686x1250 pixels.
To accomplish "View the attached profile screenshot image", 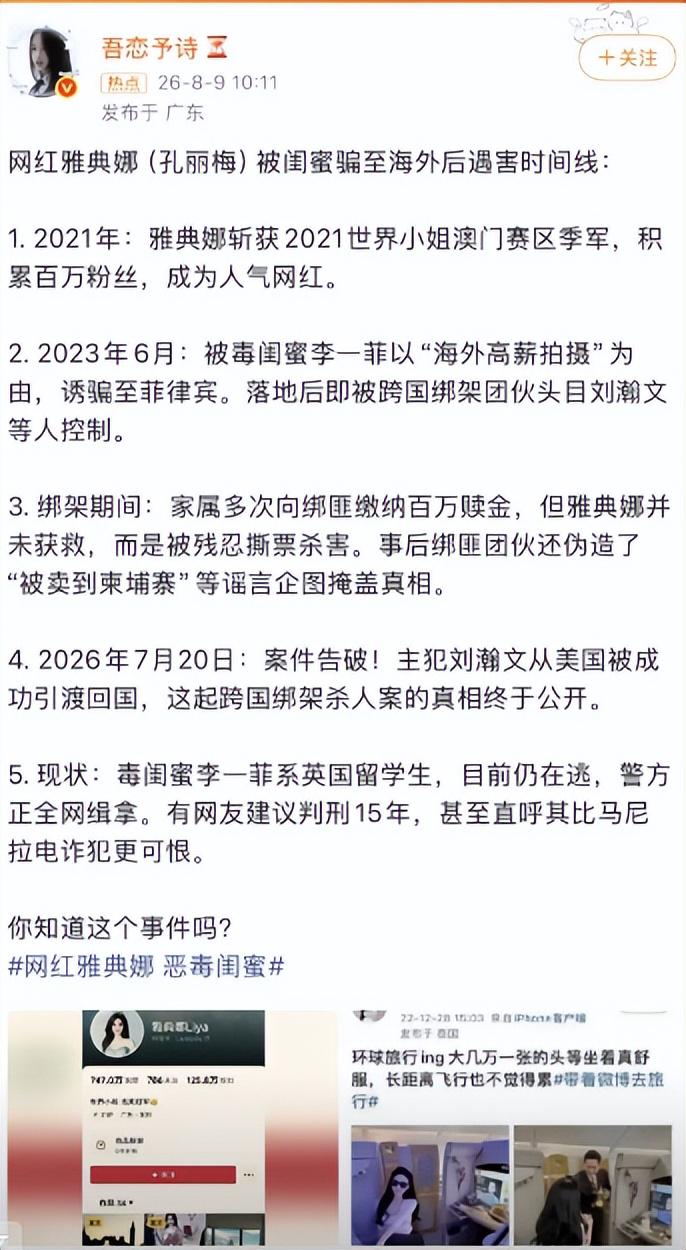I will coord(173,1128).
